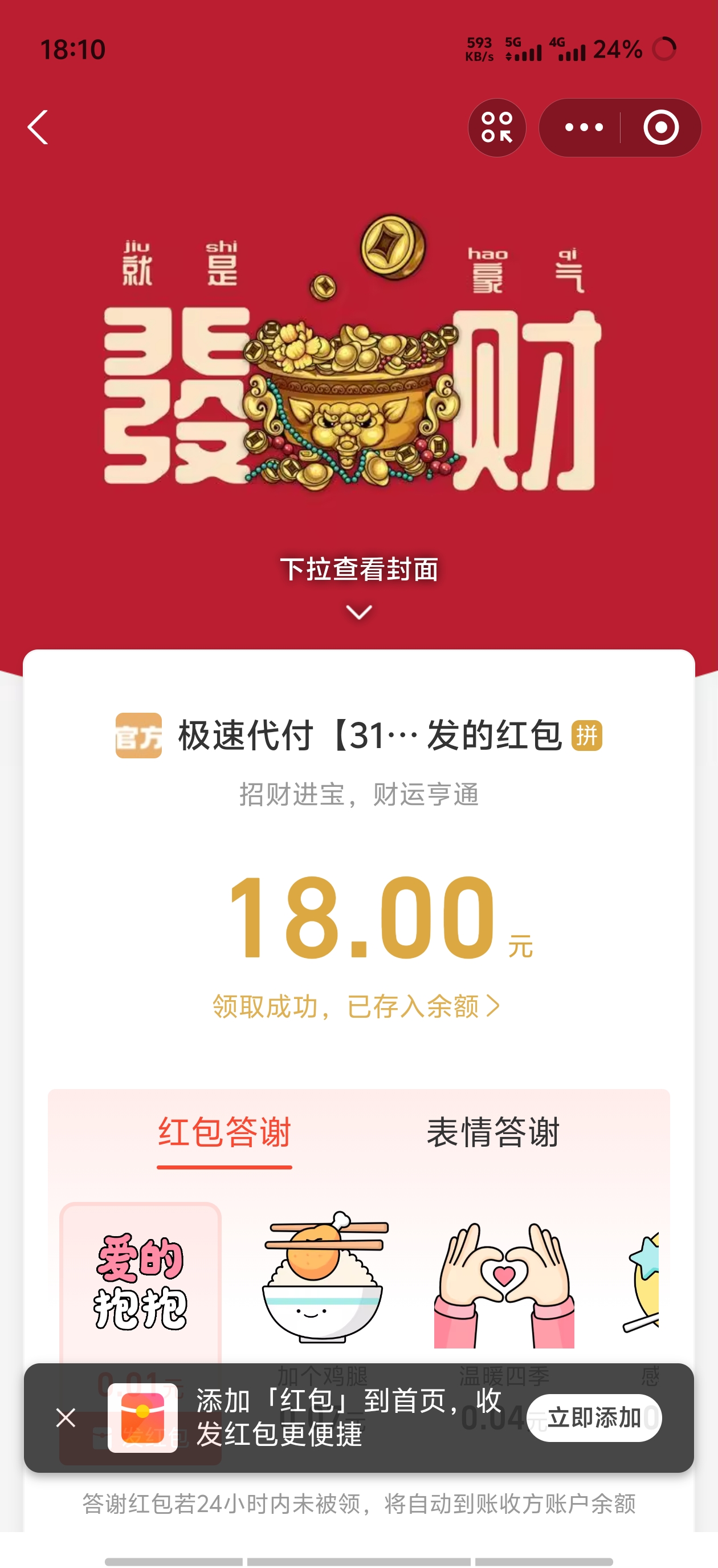Expand the cover via 下拉查看封面 arrow
The width and height of the screenshot is (718, 1568).
[x=358, y=612]
